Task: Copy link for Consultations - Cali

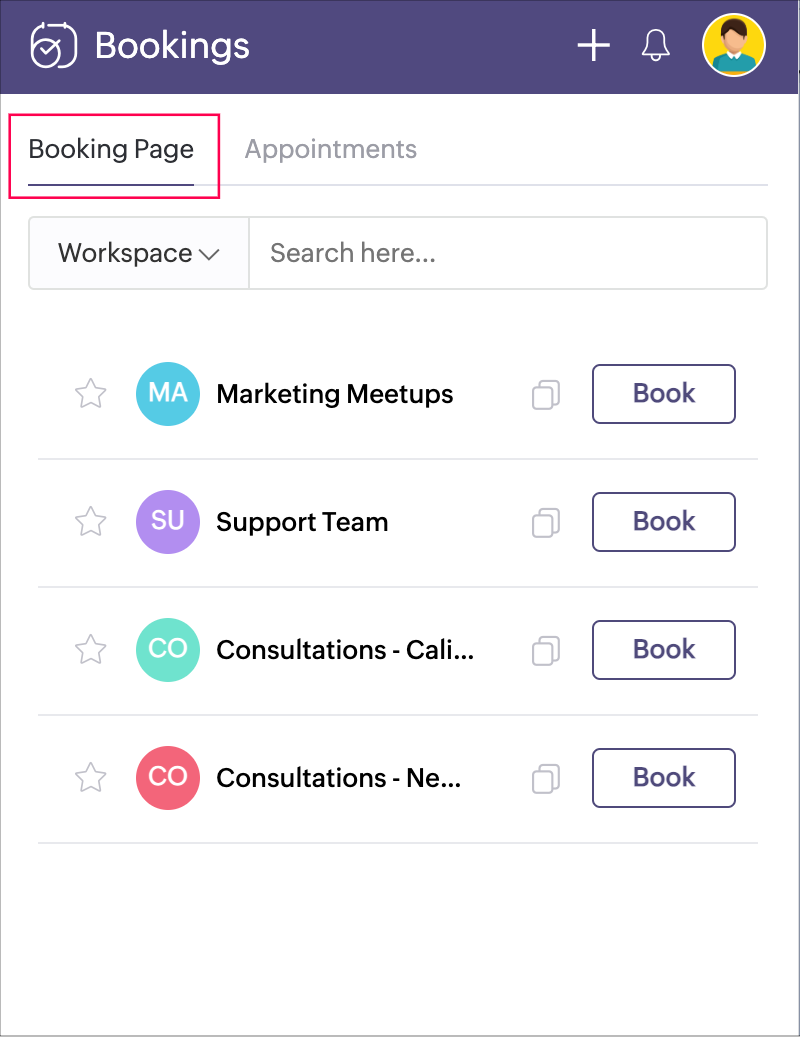Action: click(545, 650)
